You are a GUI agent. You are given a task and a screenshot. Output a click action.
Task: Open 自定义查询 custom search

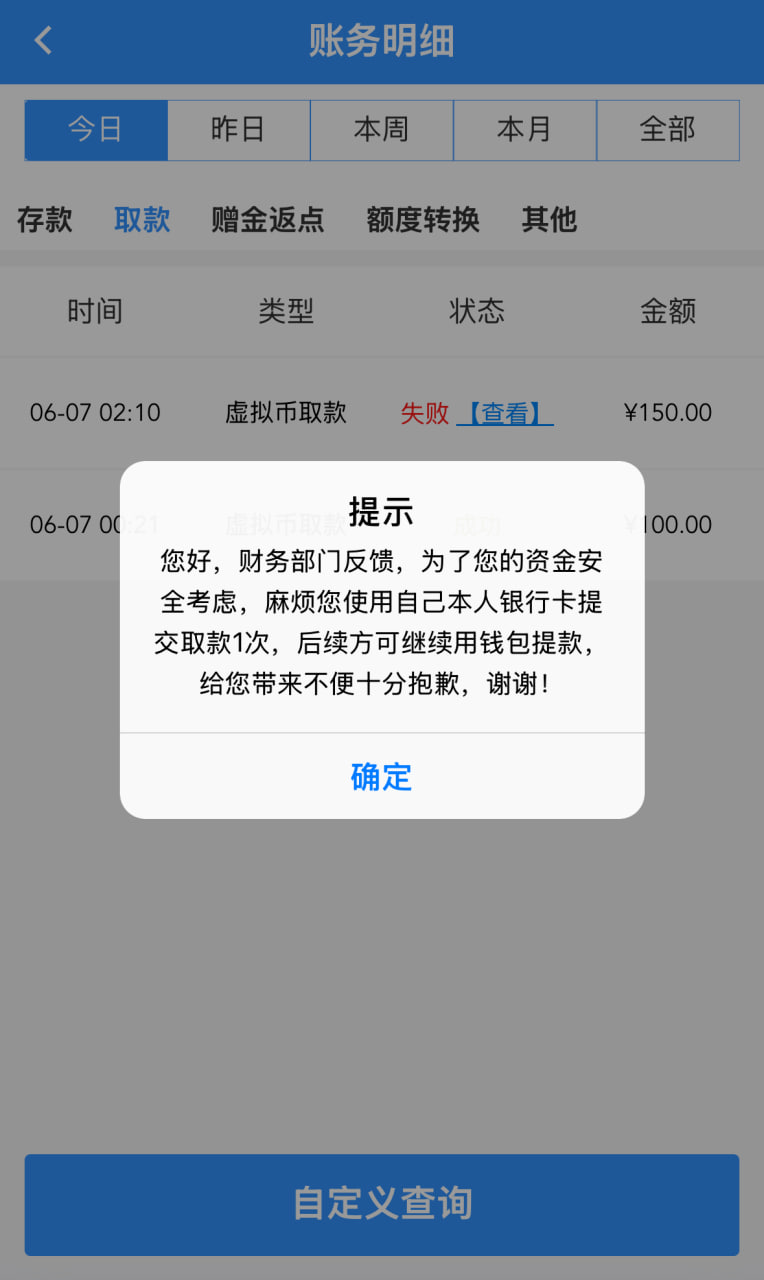click(x=382, y=1204)
